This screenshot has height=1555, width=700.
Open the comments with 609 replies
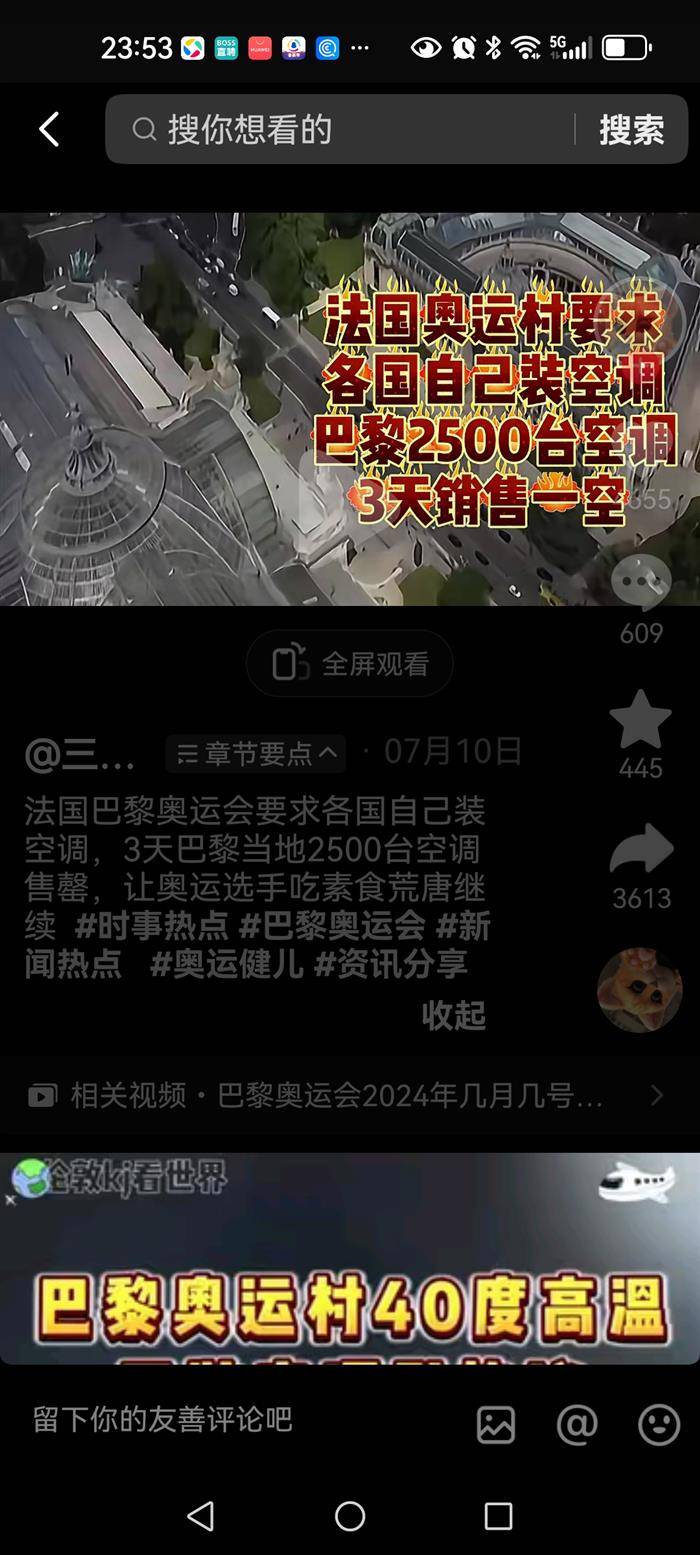[x=641, y=585]
